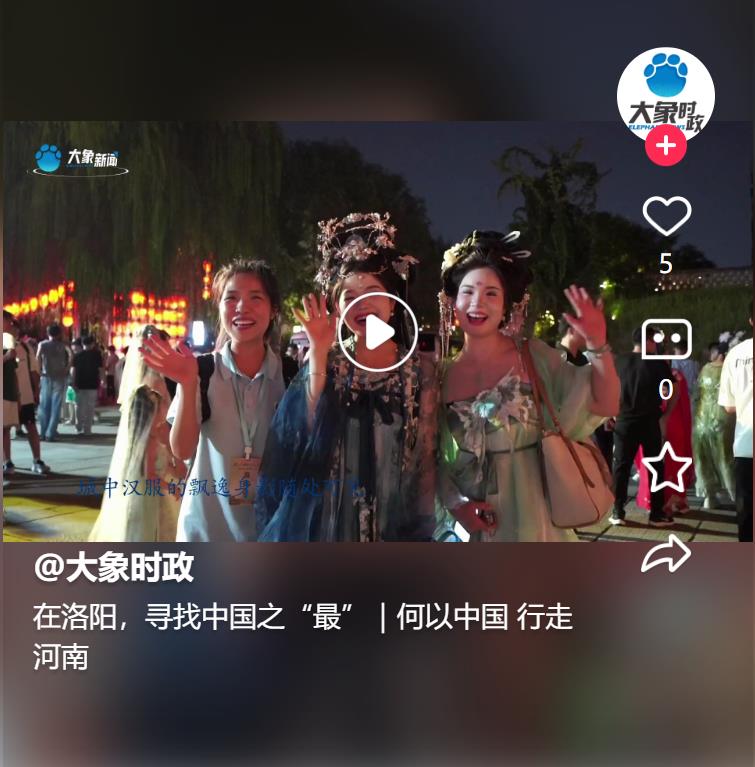Click the paw-print mark inside the watermark
The image size is (755, 767).
47,157
